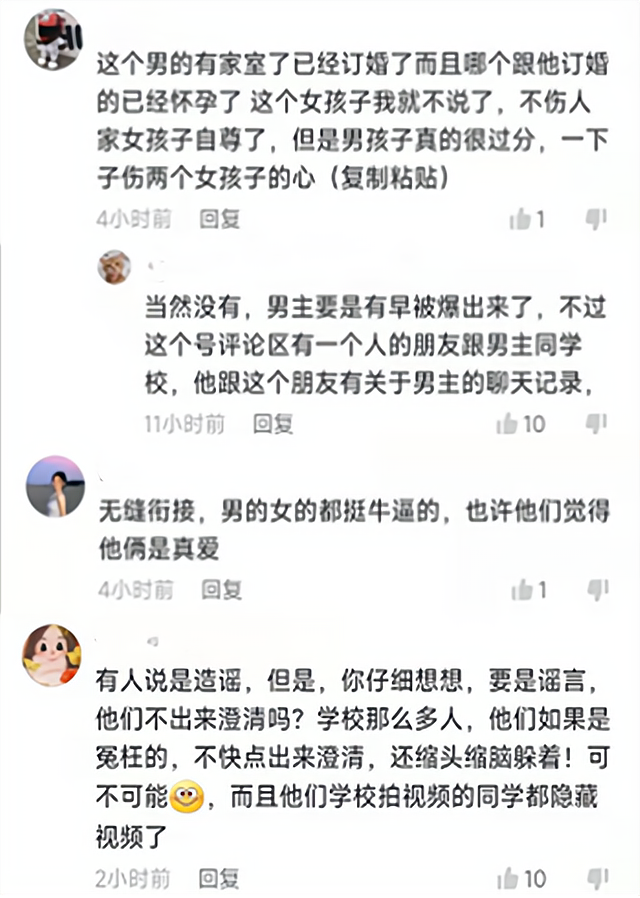Like the comment starting 这个男的有家室了
Image resolution: width=640 pixels, height=898 pixels.
[x=520, y=219]
